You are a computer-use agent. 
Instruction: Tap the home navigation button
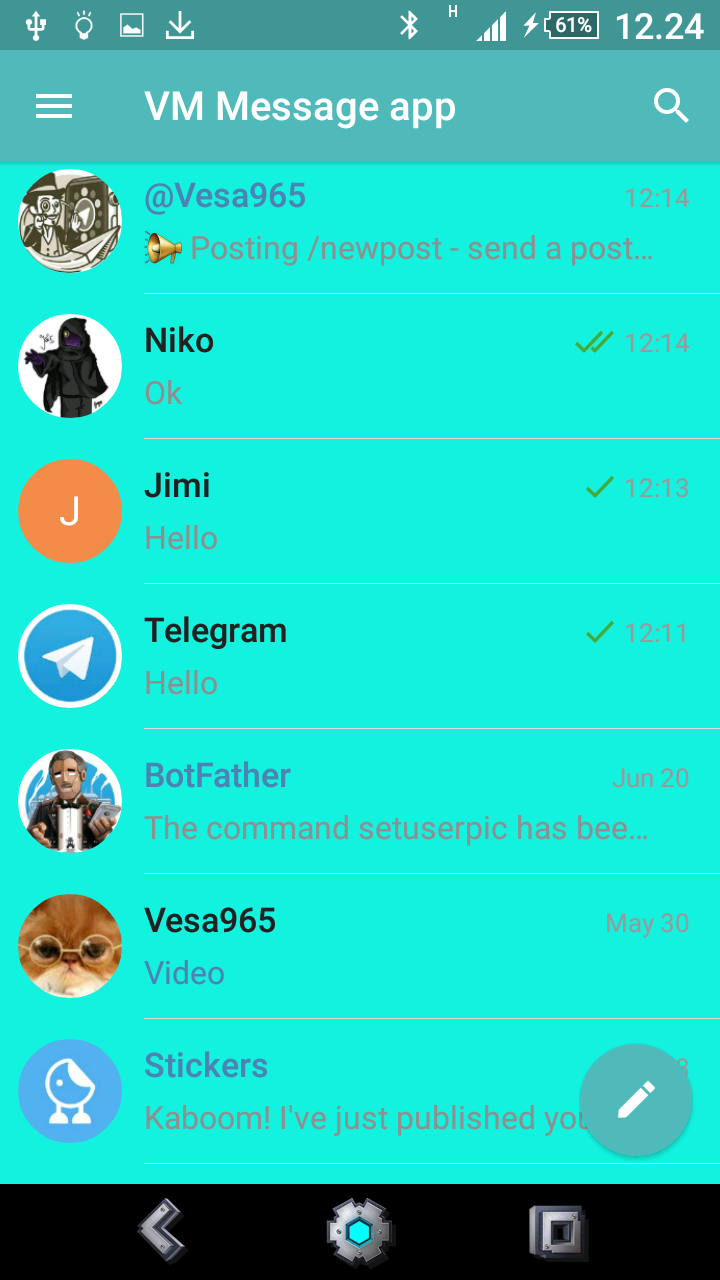click(x=360, y=1232)
